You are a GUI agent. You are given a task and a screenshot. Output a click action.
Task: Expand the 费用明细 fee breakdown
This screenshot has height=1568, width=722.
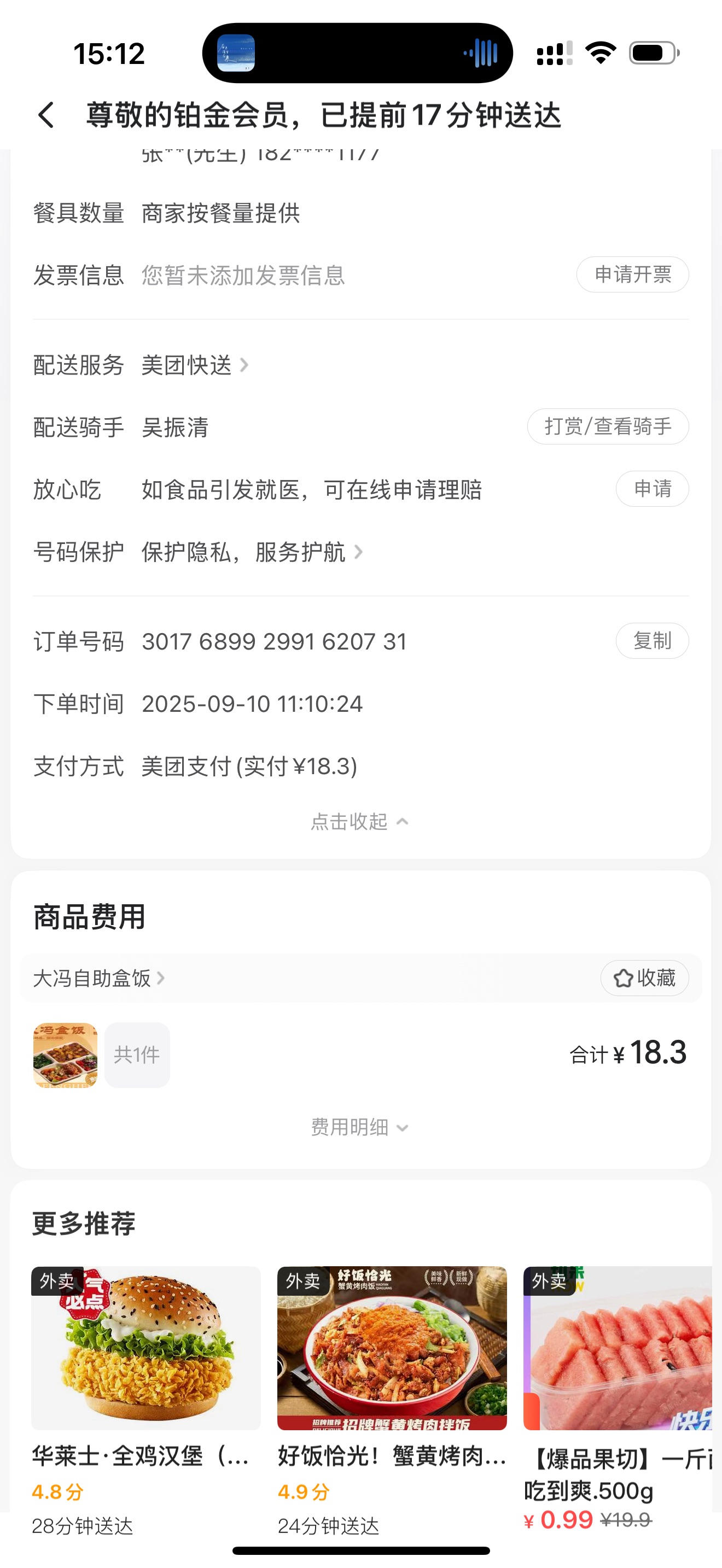[359, 1127]
